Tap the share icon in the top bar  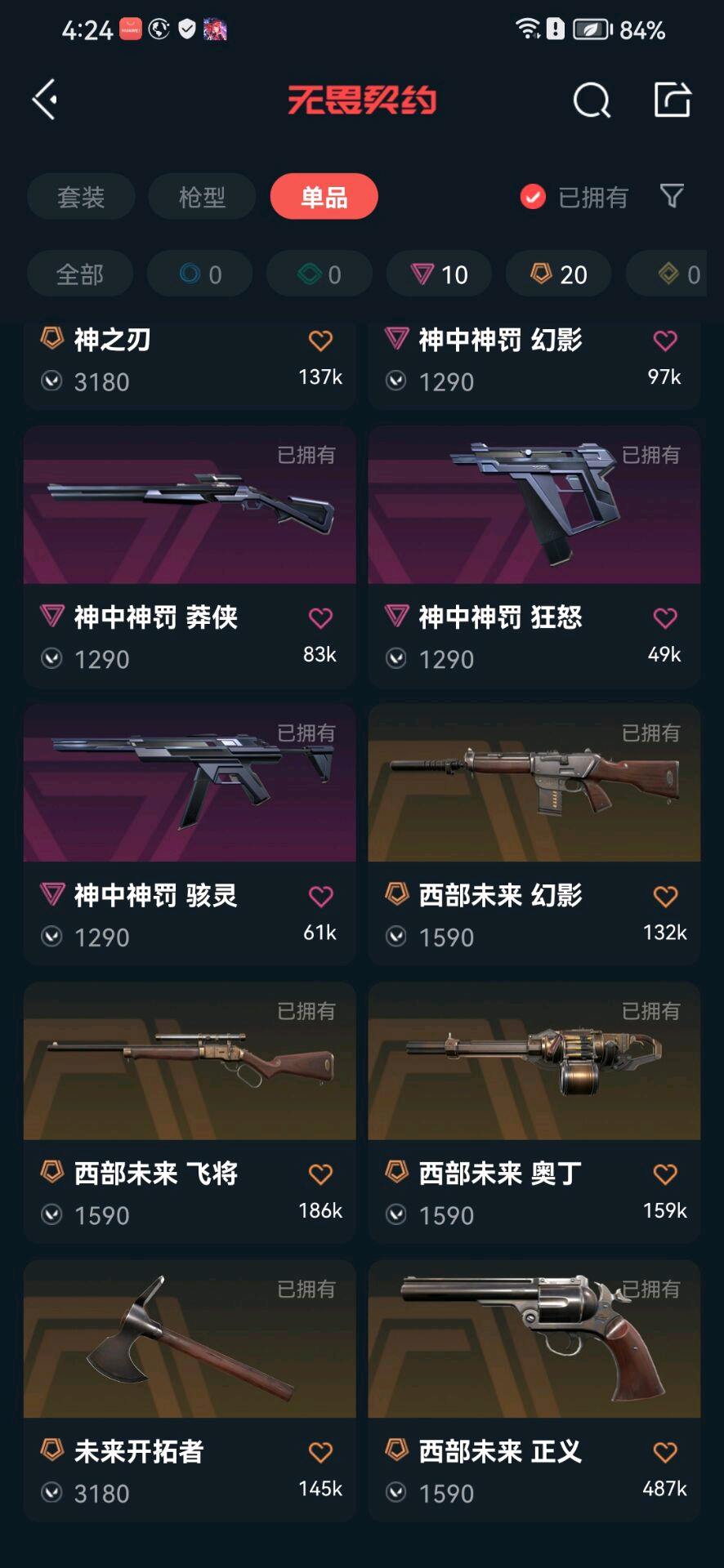(673, 100)
